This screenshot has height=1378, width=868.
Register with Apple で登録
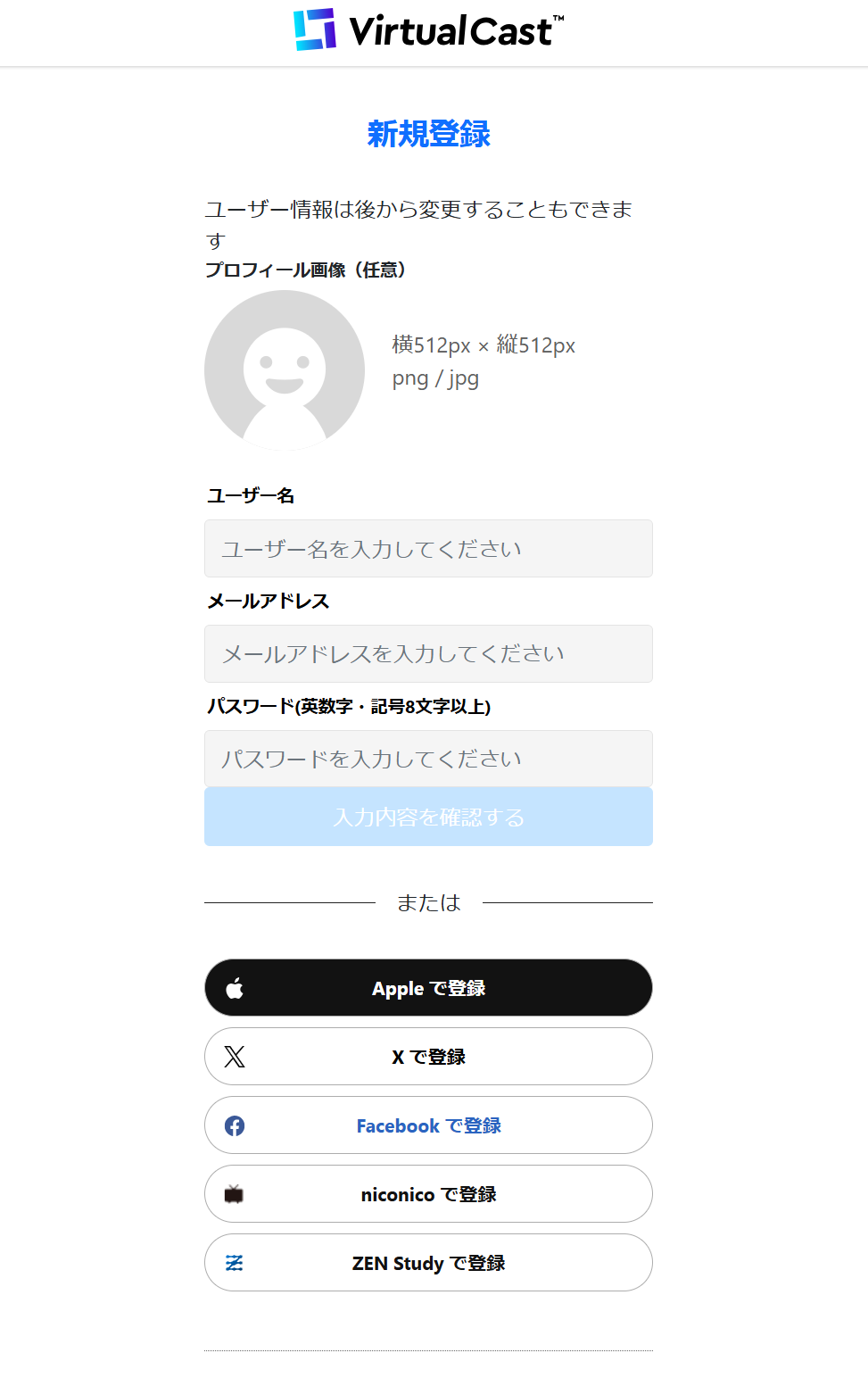pos(428,988)
